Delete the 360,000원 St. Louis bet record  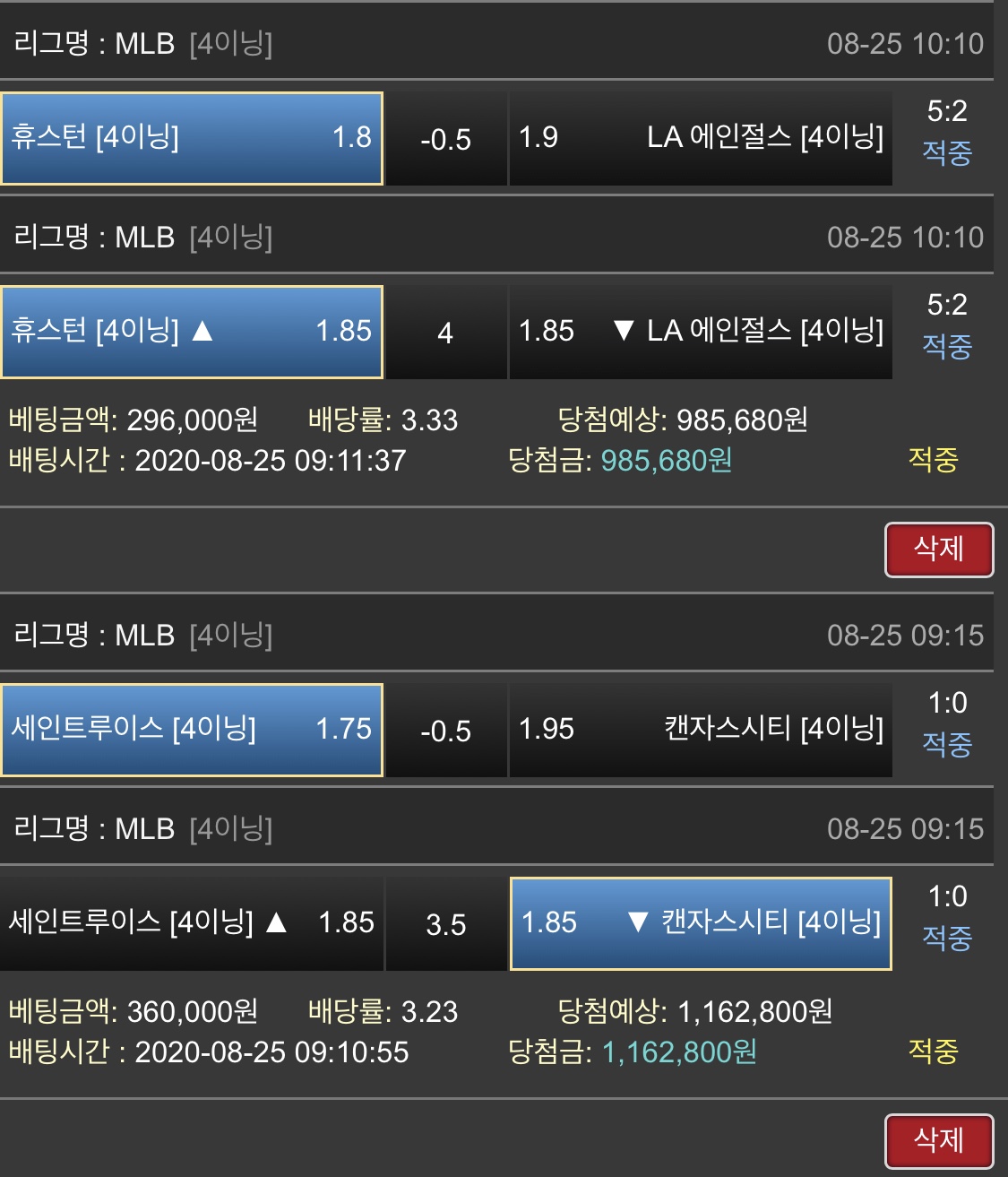[939, 1141]
